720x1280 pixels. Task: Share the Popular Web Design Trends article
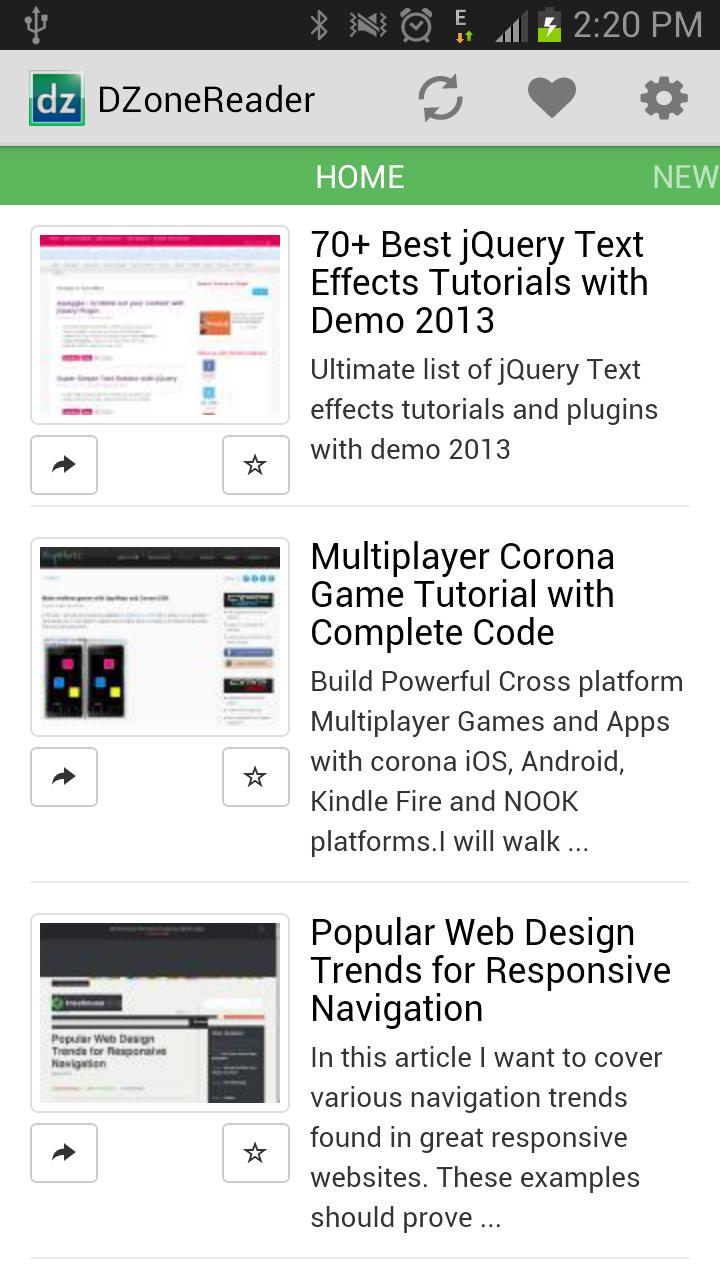64,1153
